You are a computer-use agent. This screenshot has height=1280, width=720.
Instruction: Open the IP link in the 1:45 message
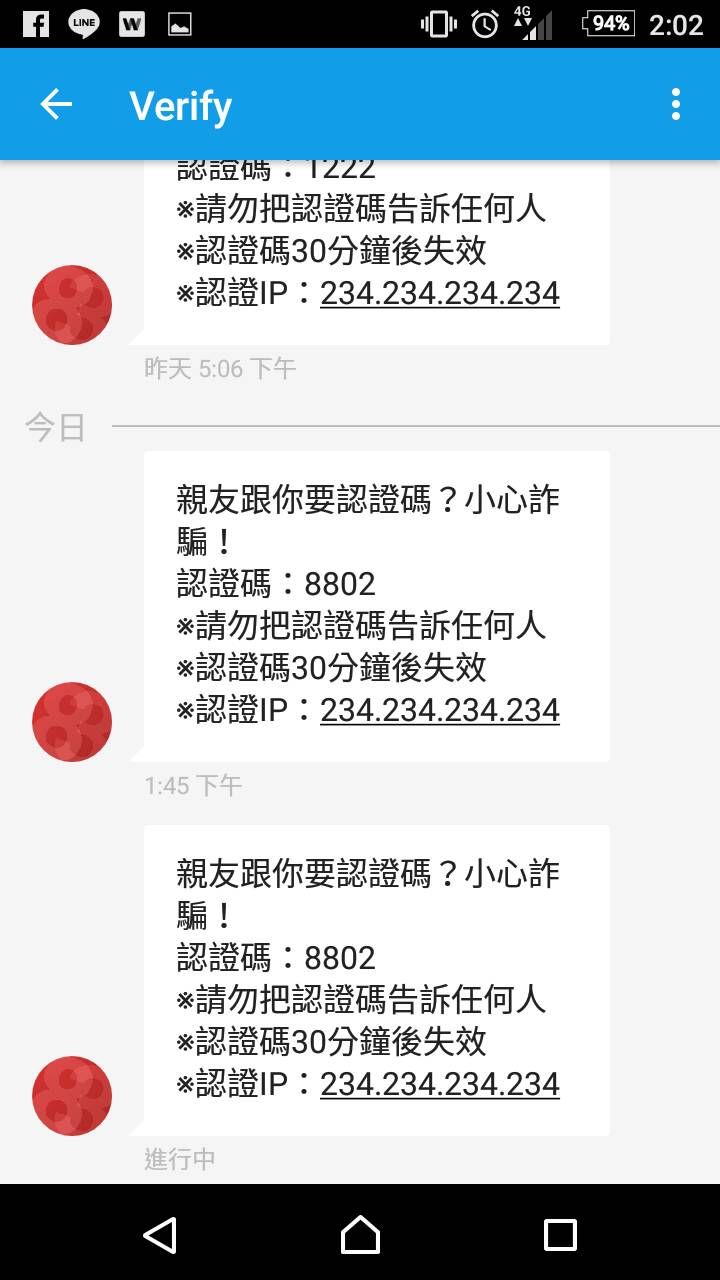click(x=439, y=710)
